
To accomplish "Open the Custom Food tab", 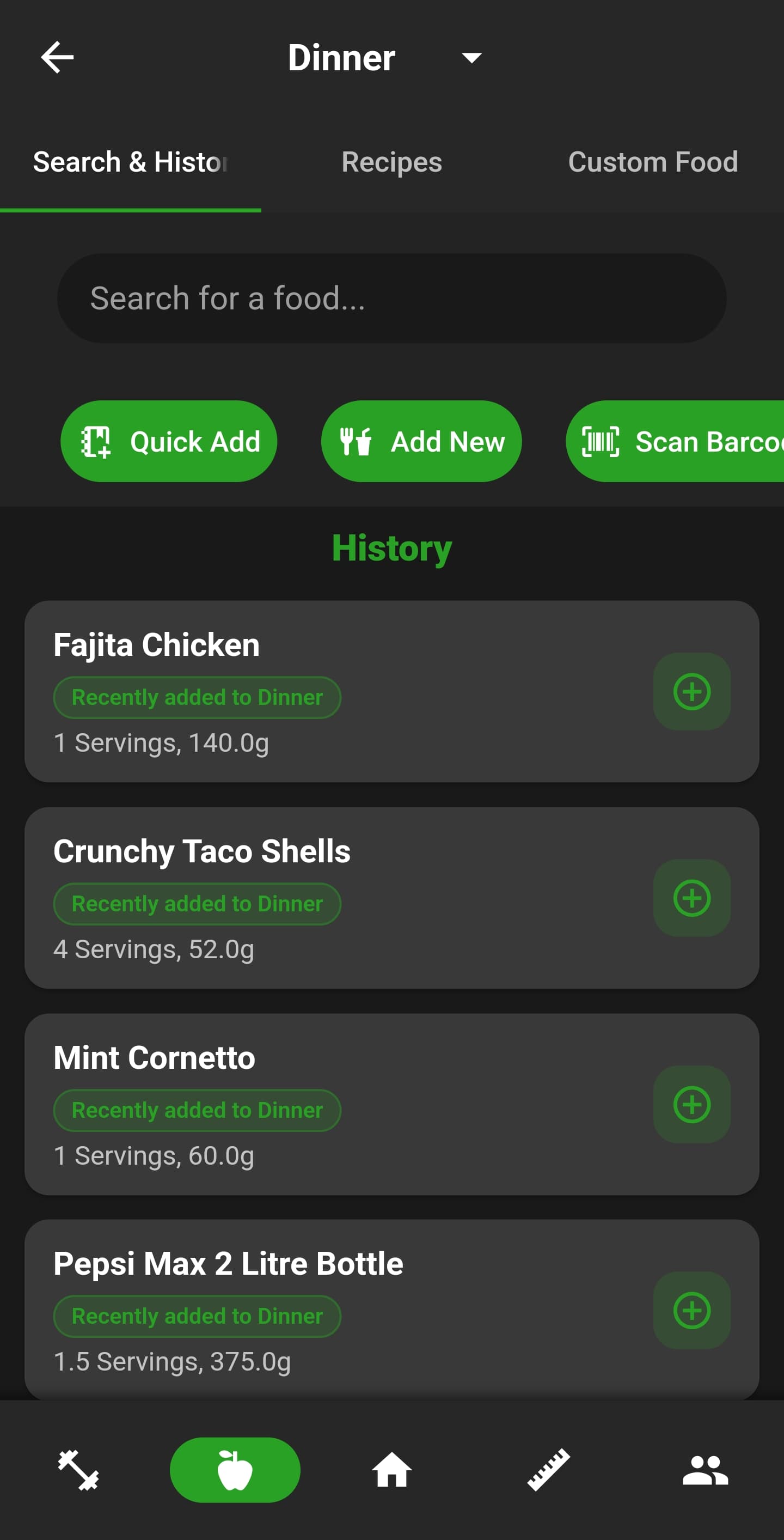I will click(x=654, y=161).
